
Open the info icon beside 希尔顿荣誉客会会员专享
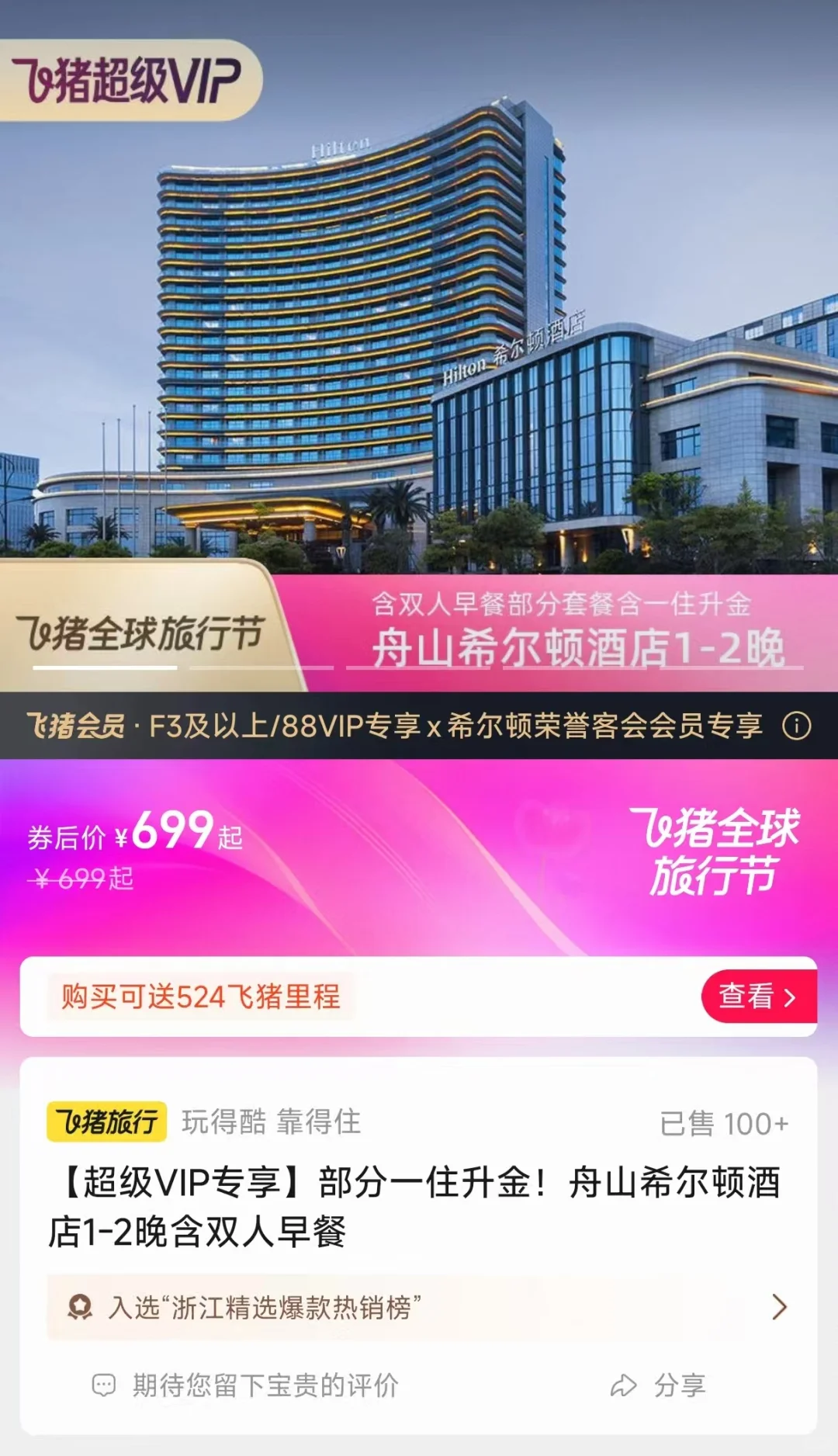796,726
